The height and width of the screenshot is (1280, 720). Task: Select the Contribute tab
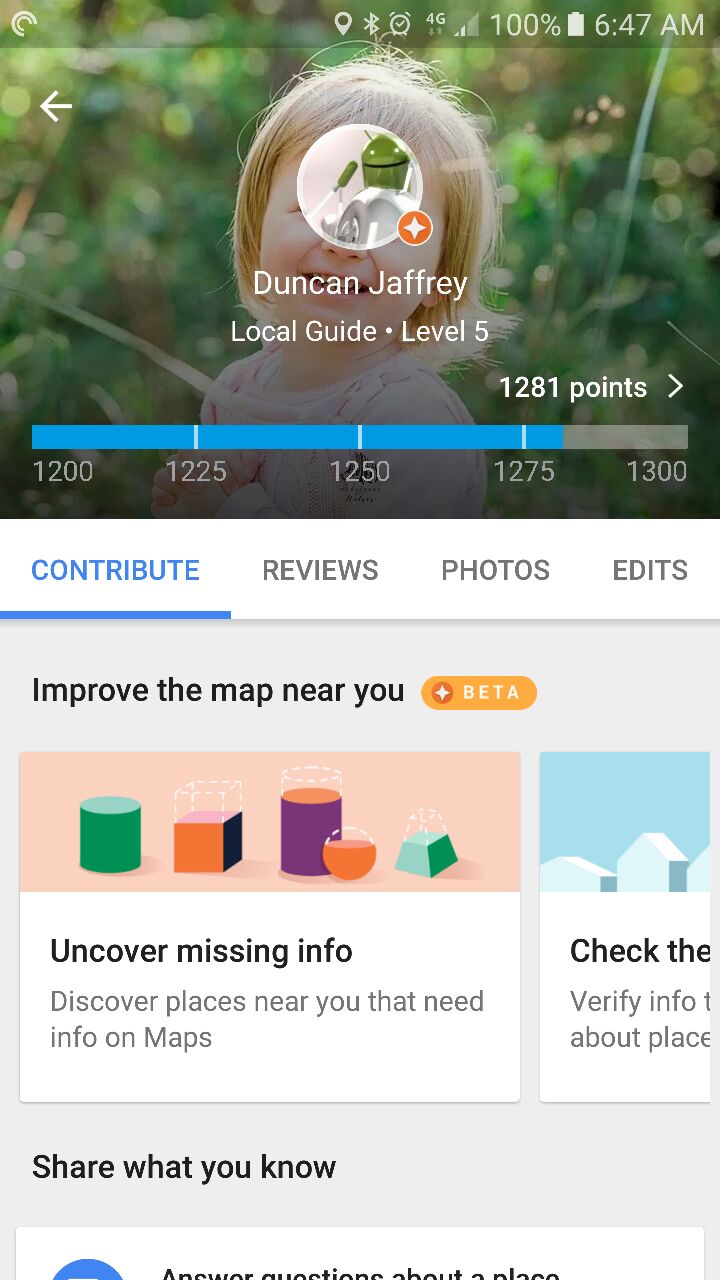pyautogui.click(x=115, y=570)
